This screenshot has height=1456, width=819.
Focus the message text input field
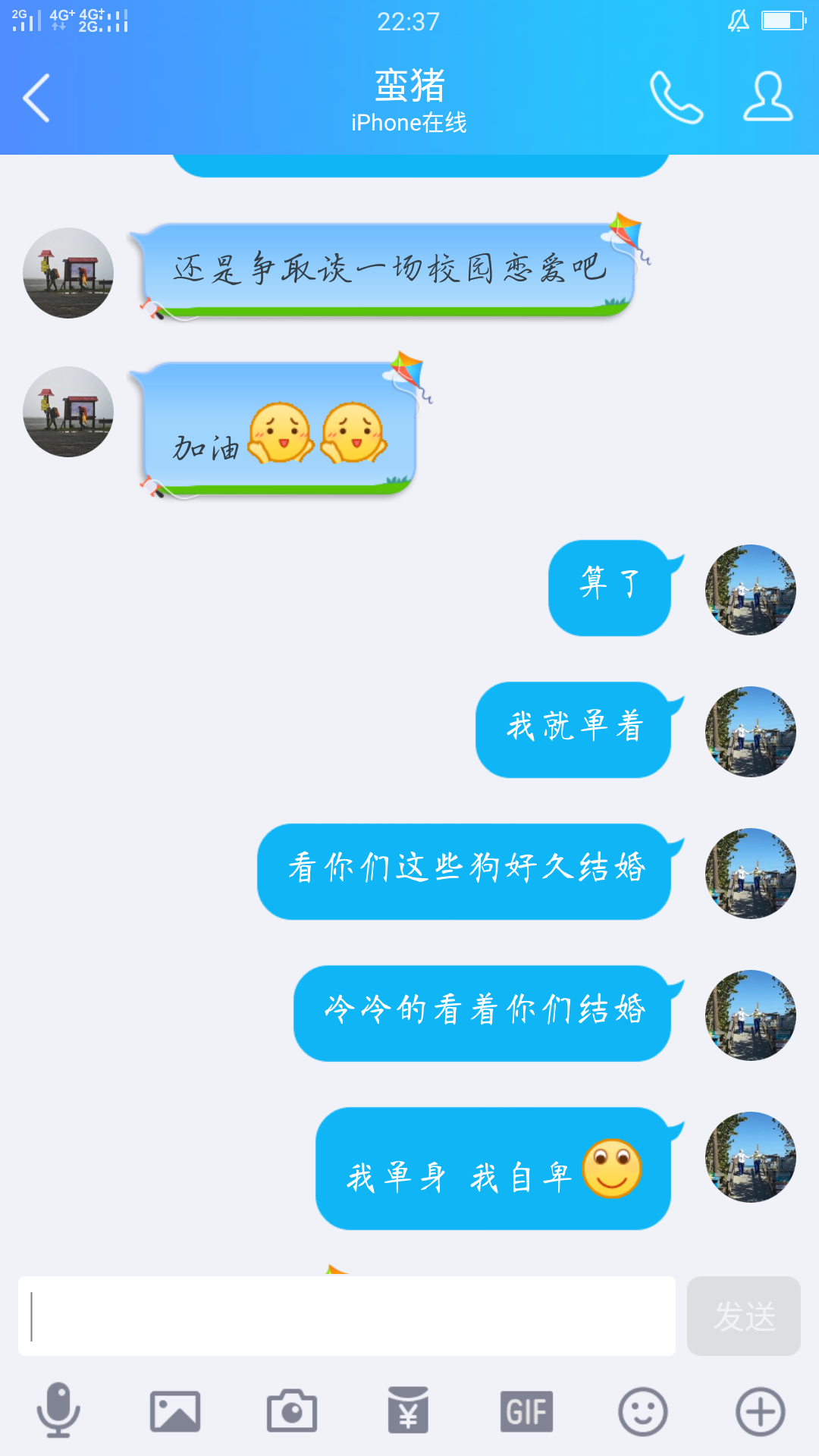(x=347, y=1316)
